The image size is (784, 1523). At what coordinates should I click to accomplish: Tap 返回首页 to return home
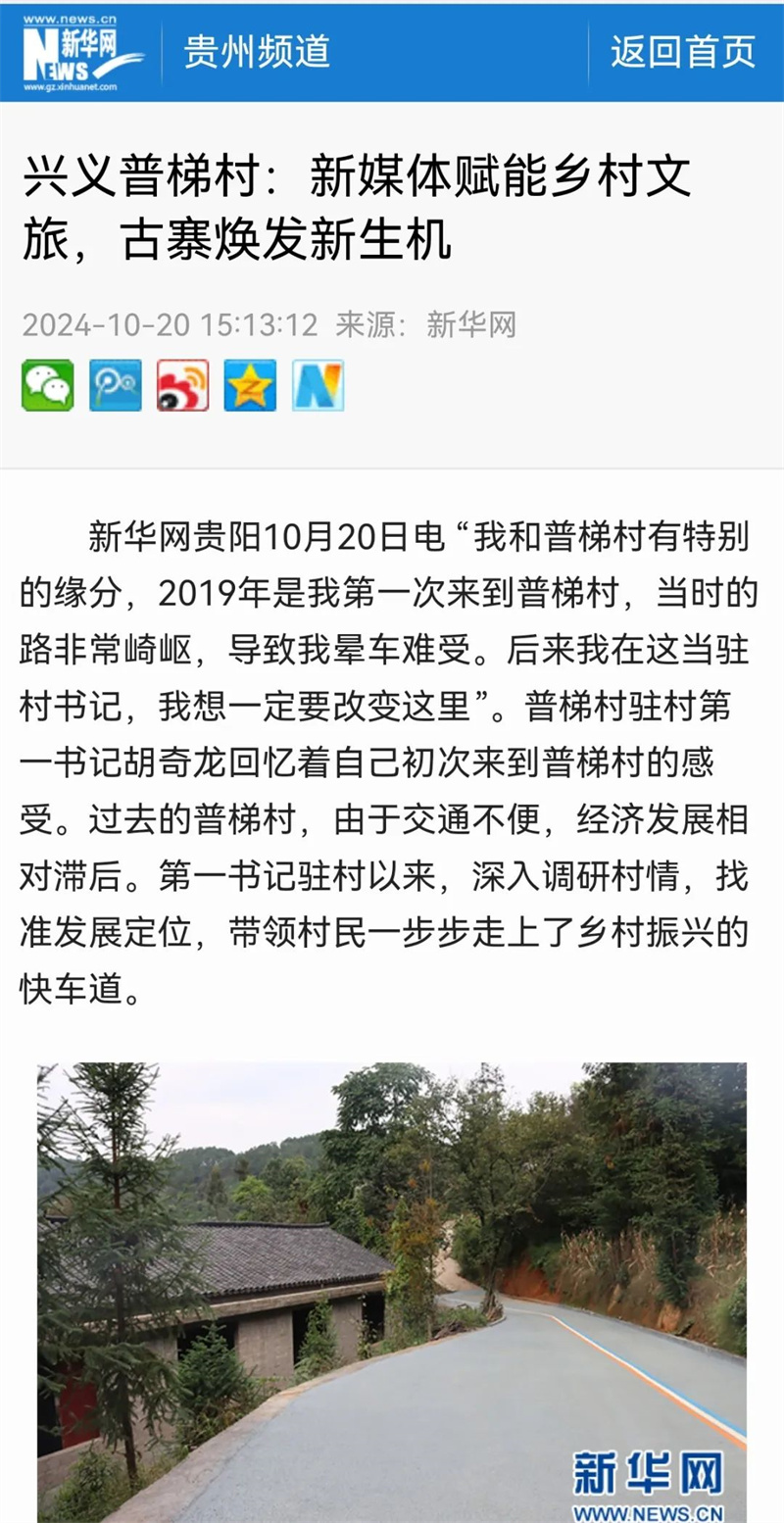click(683, 51)
